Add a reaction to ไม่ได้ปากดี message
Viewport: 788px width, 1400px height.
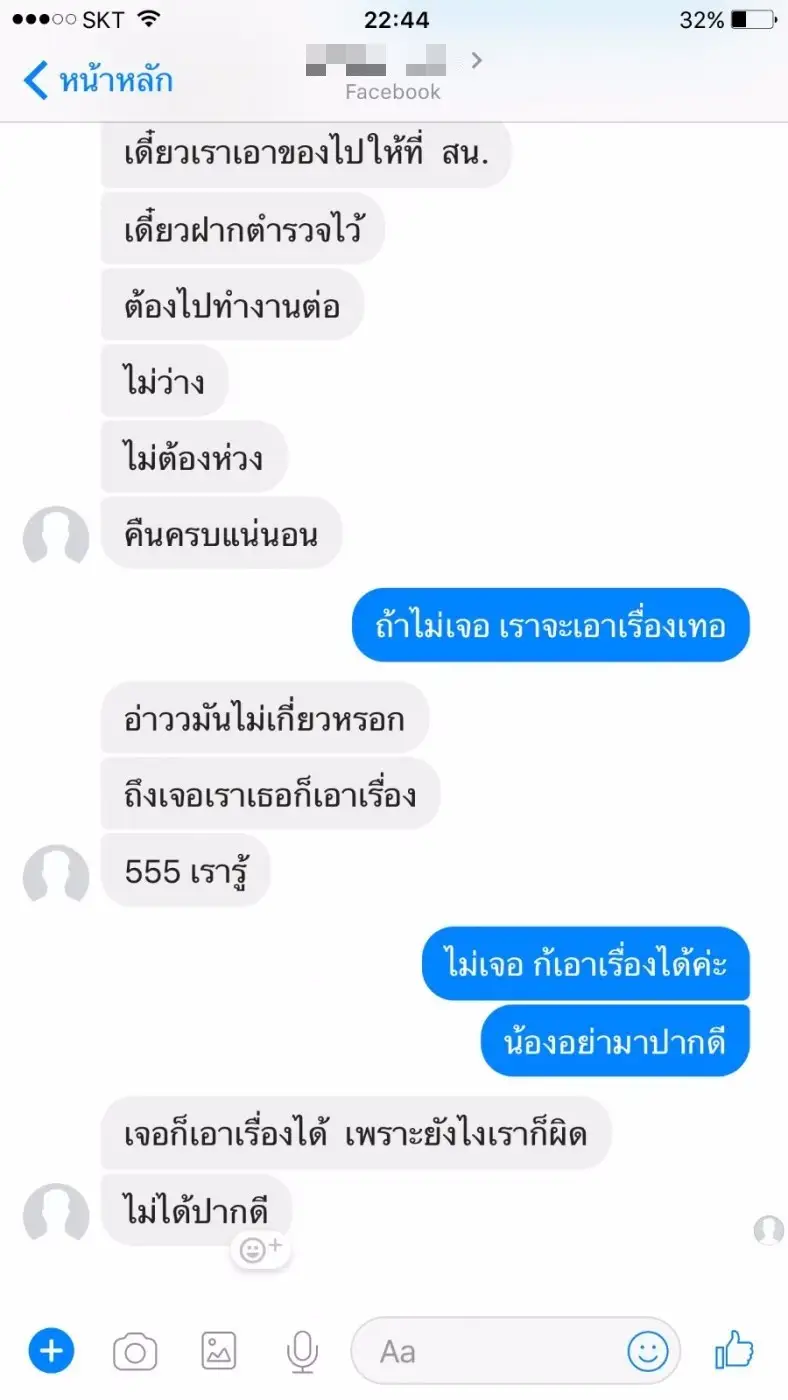(x=261, y=1248)
